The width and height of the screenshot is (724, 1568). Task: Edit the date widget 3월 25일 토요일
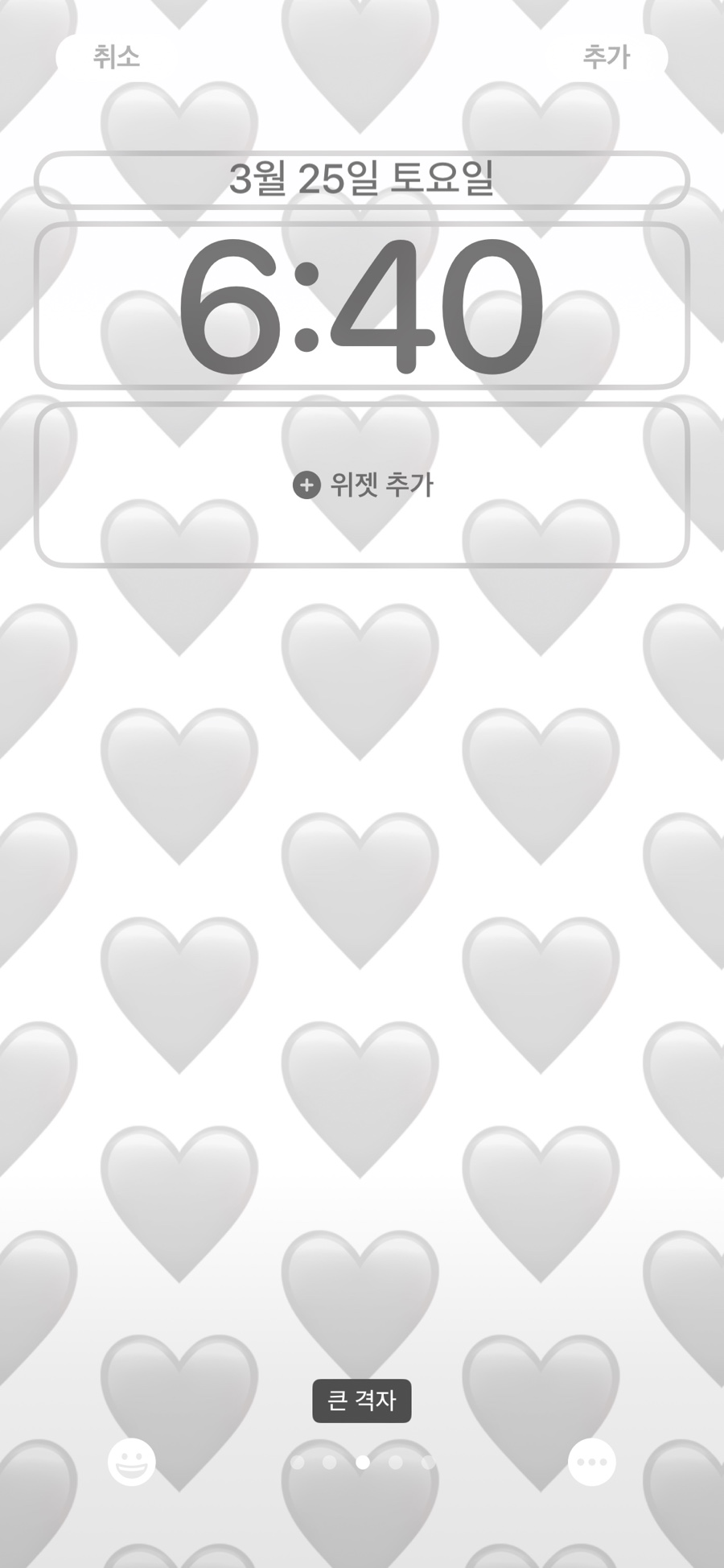361,179
